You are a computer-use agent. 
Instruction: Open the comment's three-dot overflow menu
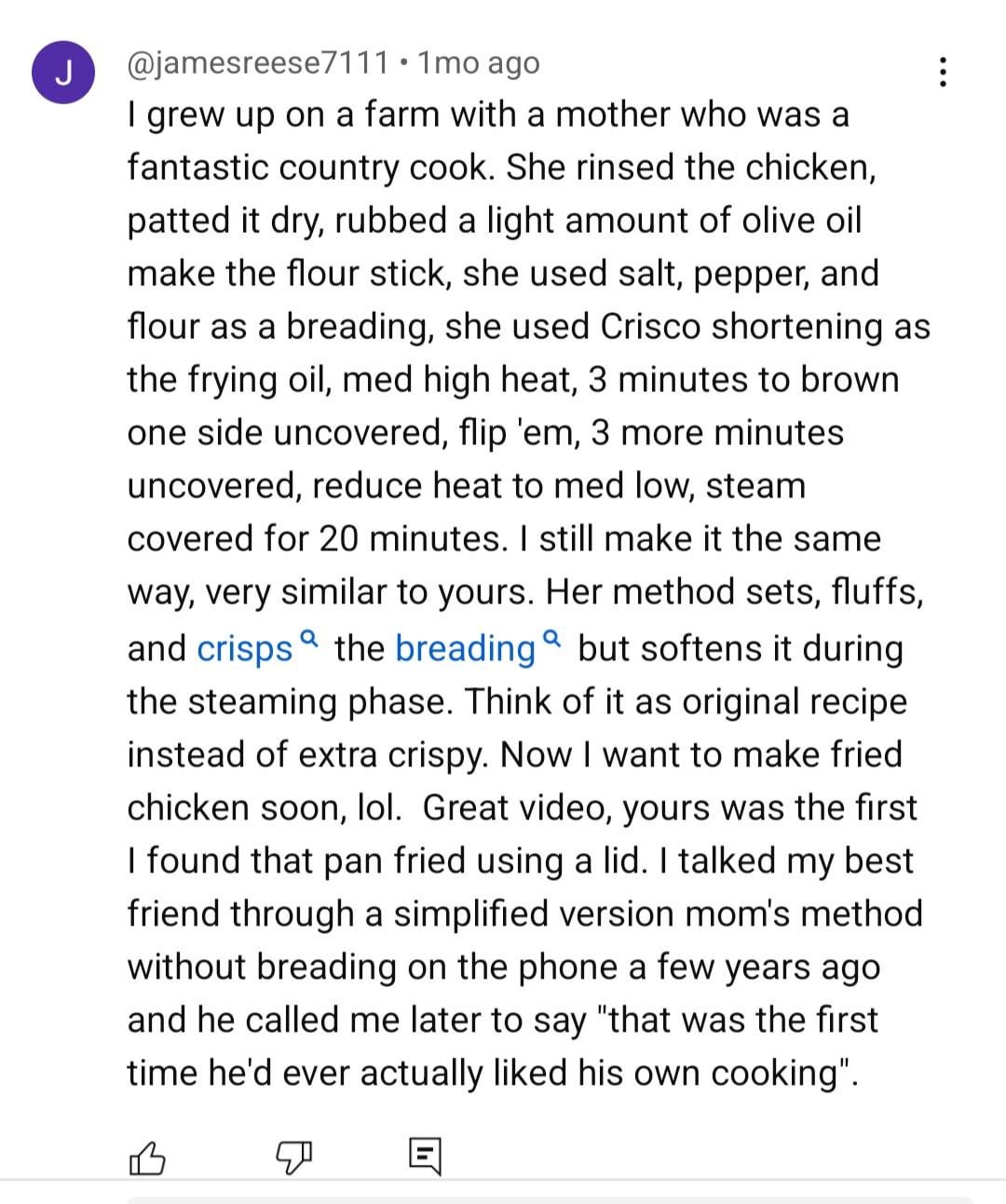click(944, 72)
